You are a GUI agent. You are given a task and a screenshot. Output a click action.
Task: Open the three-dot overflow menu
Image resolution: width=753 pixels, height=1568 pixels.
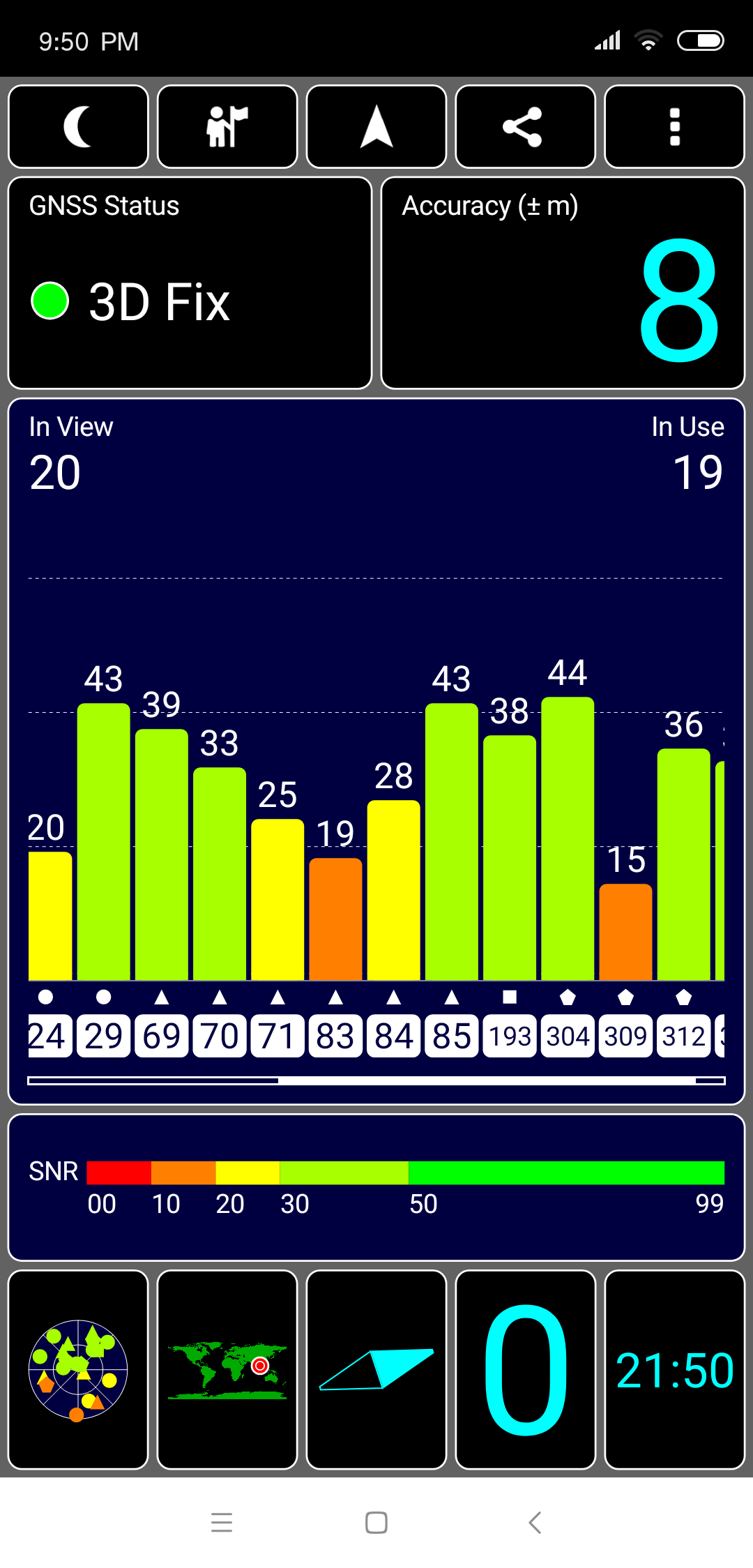(x=674, y=127)
